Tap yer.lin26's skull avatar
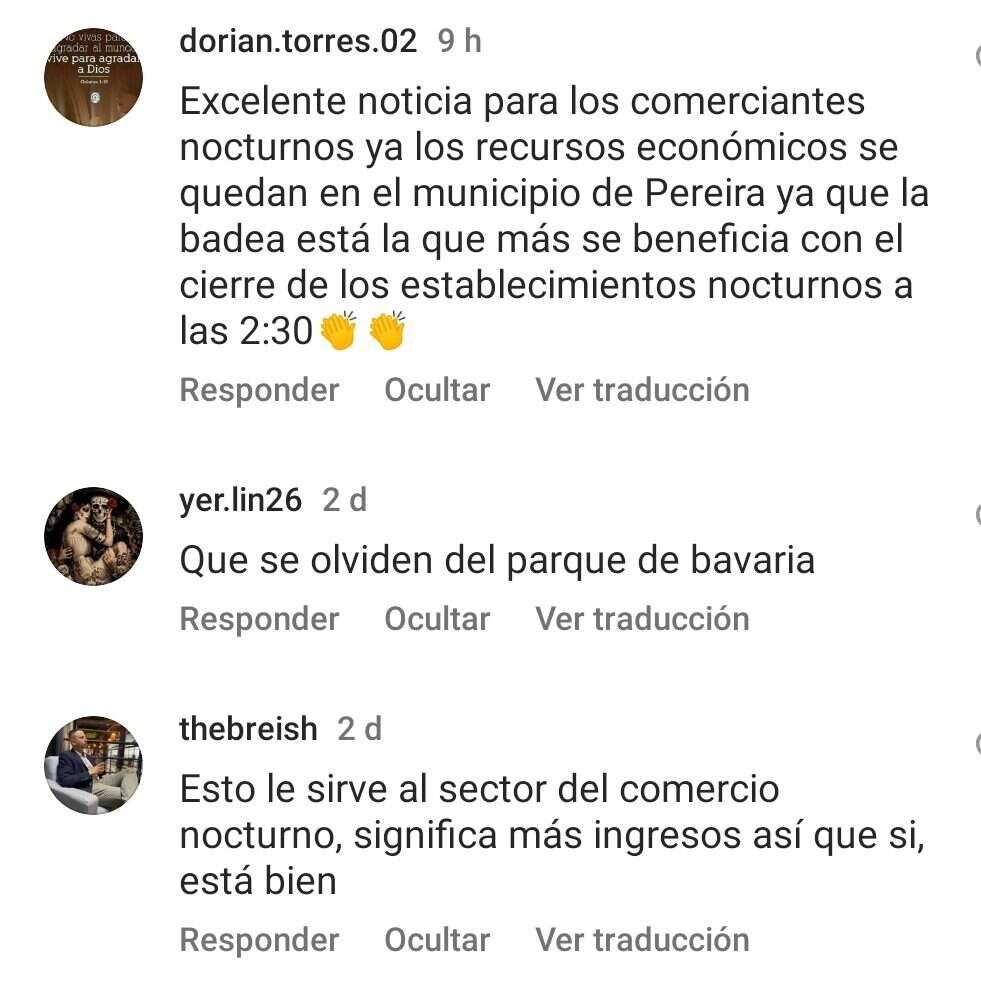 (94, 536)
